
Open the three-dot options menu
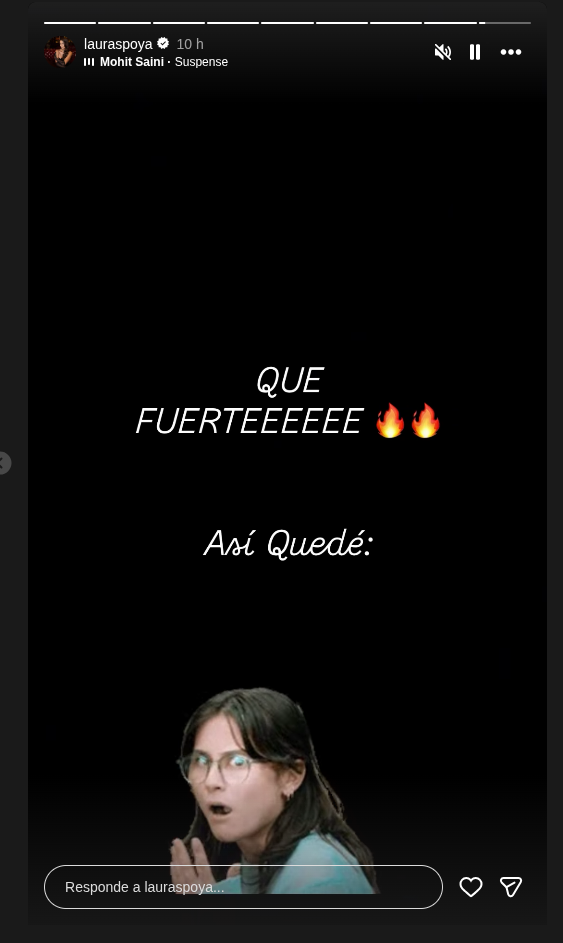tap(511, 52)
